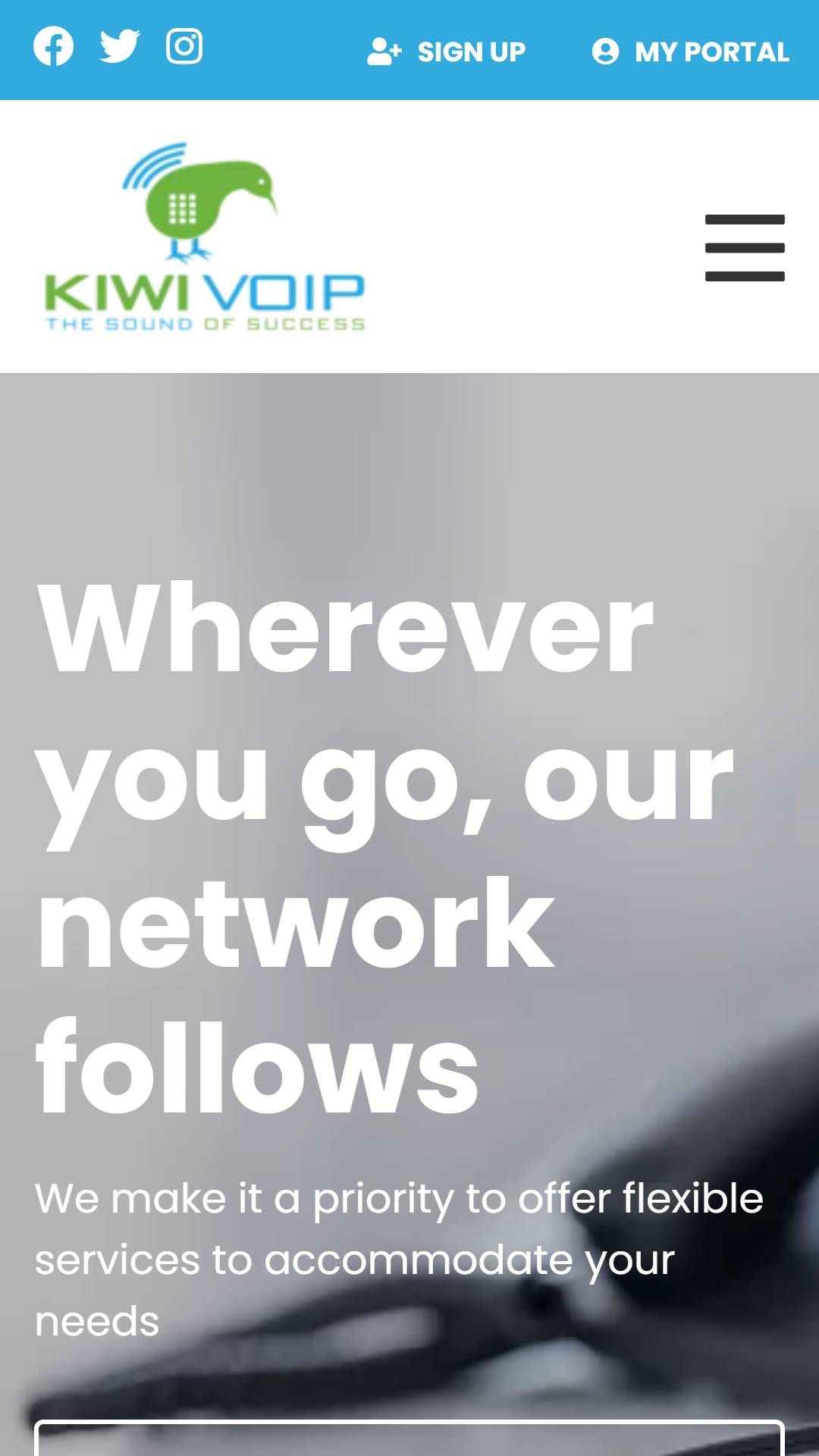The height and width of the screenshot is (1456, 819).
Task: Visit the Twitter profile icon
Action: (120, 46)
